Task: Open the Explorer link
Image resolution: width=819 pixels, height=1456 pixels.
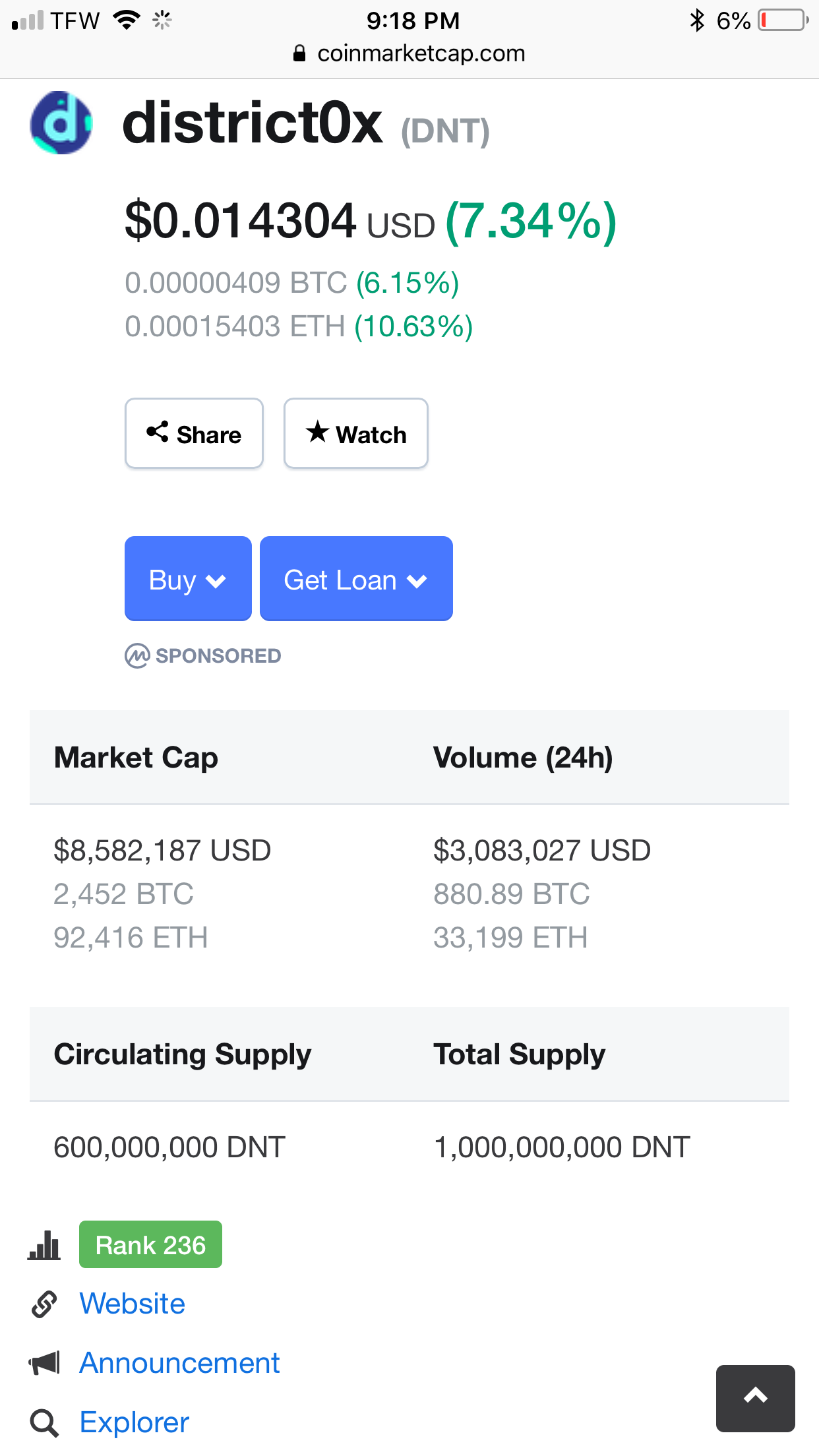Action: [x=135, y=1422]
